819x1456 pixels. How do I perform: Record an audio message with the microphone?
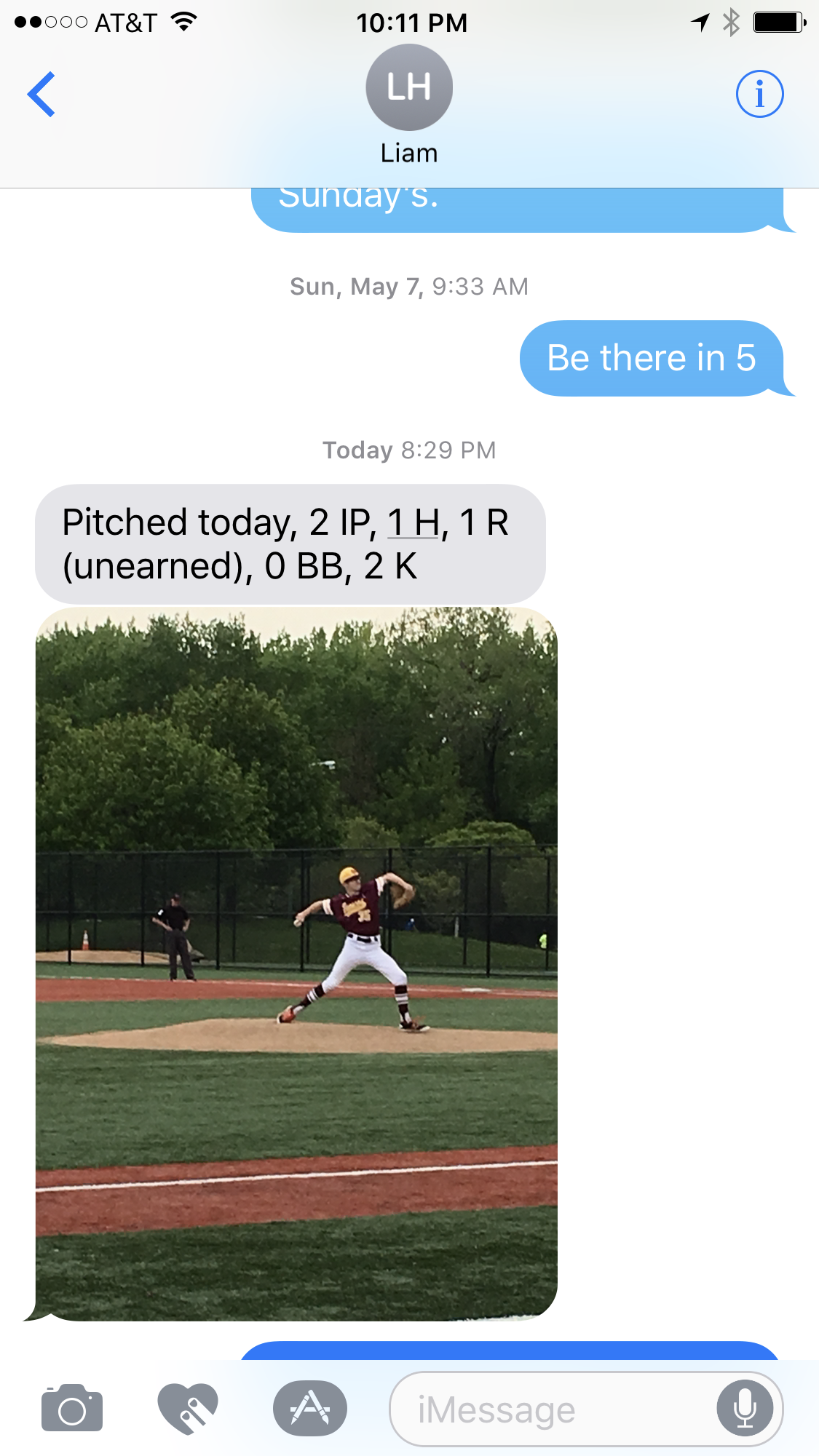click(745, 1409)
